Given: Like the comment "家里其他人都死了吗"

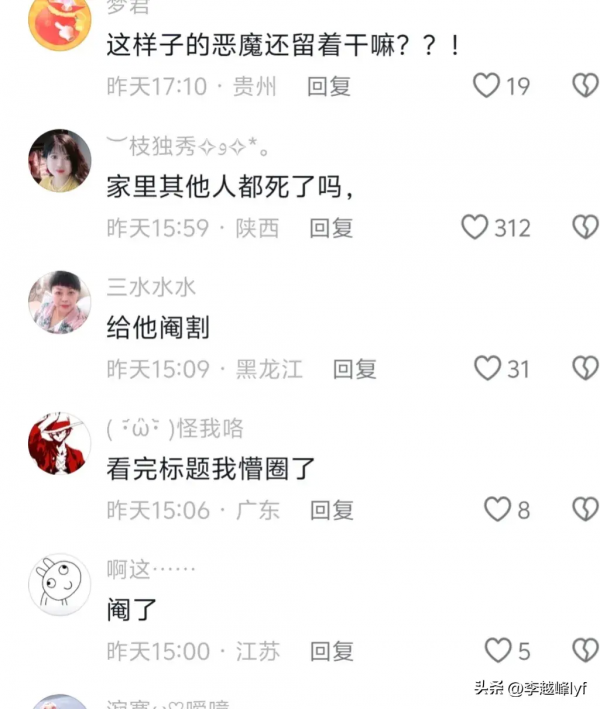Looking at the screenshot, I should click(475, 227).
